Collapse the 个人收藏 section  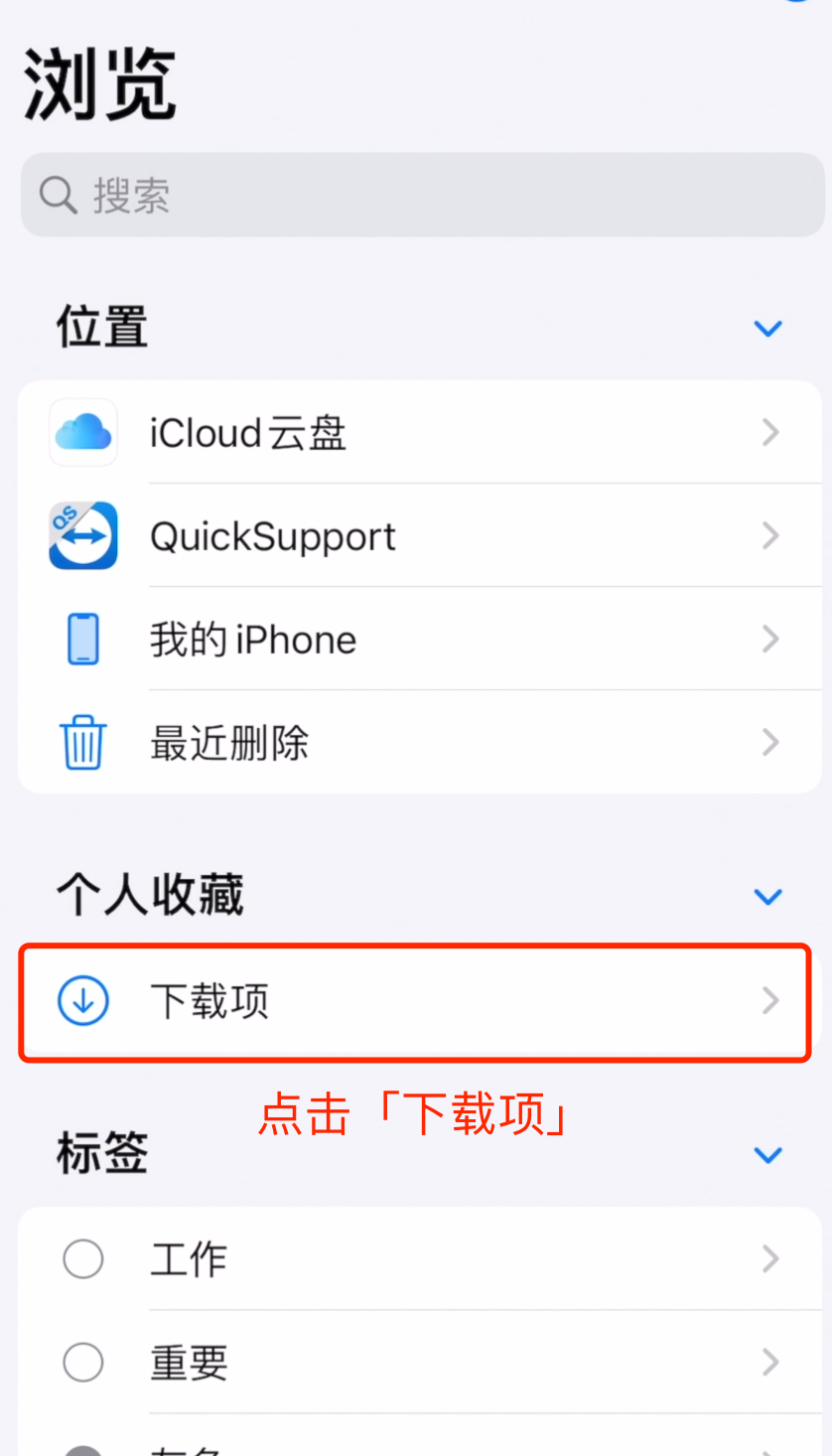pyautogui.click(x=767, y=897)
